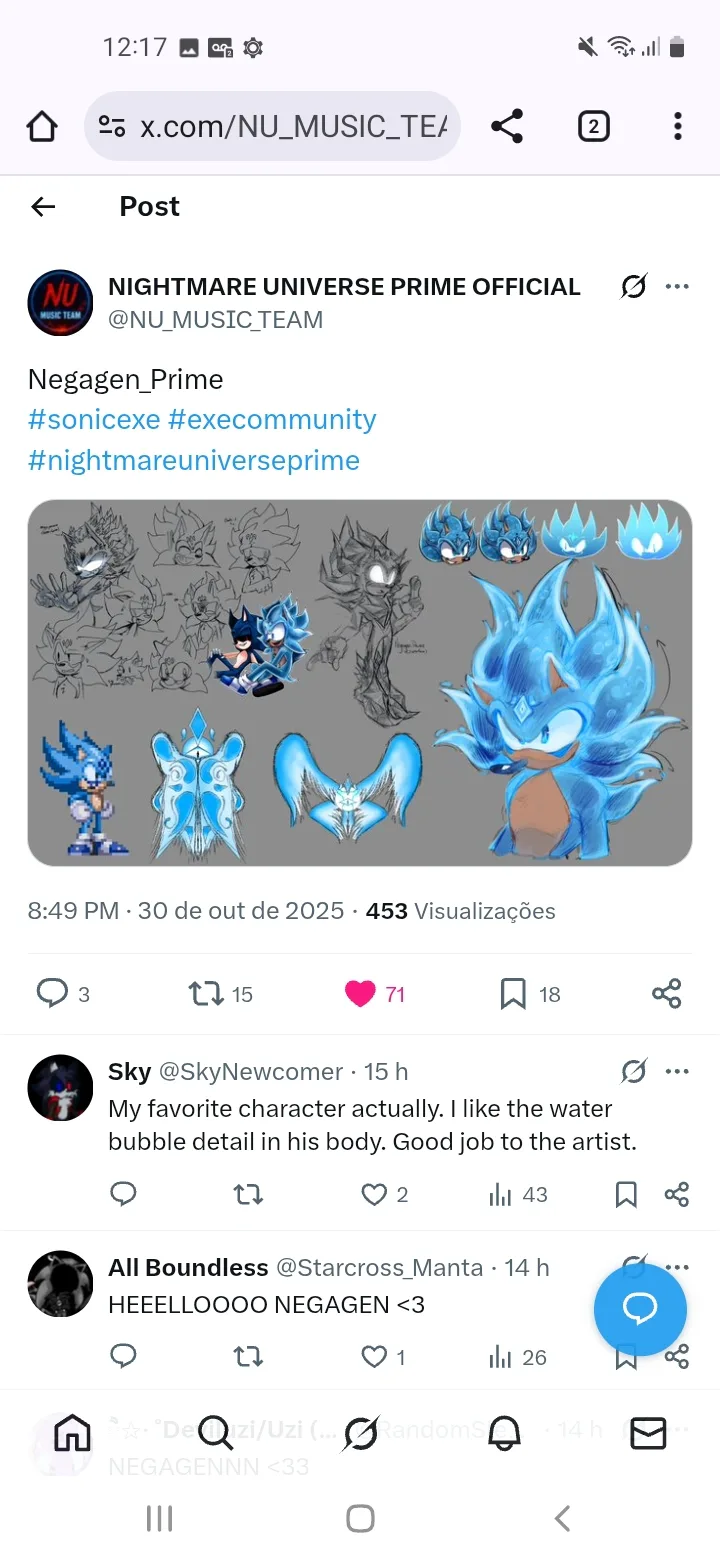The width and height of the screenshot is (720, 1560).
Task: Open the browser home page
Action: (42, 127)
